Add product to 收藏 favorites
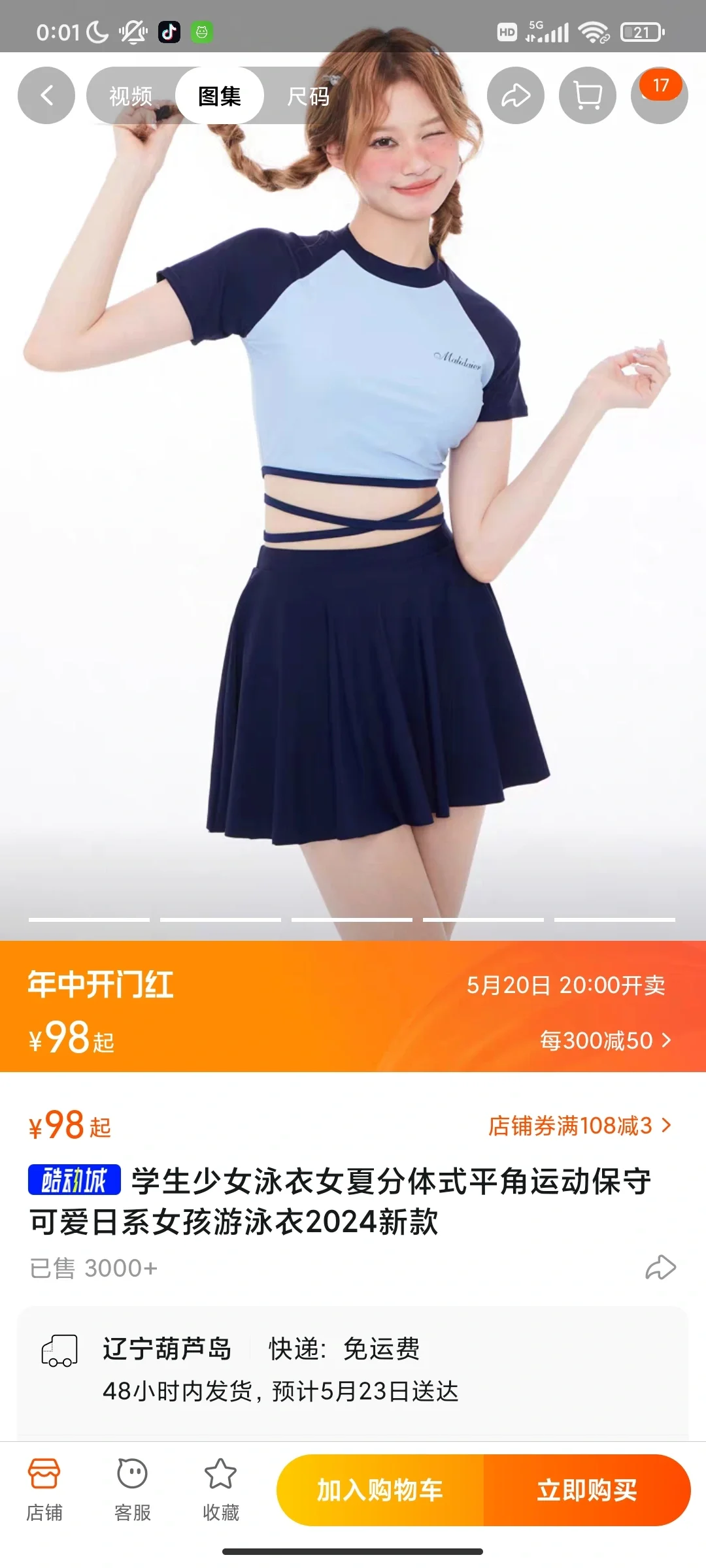 [221, 1490]
